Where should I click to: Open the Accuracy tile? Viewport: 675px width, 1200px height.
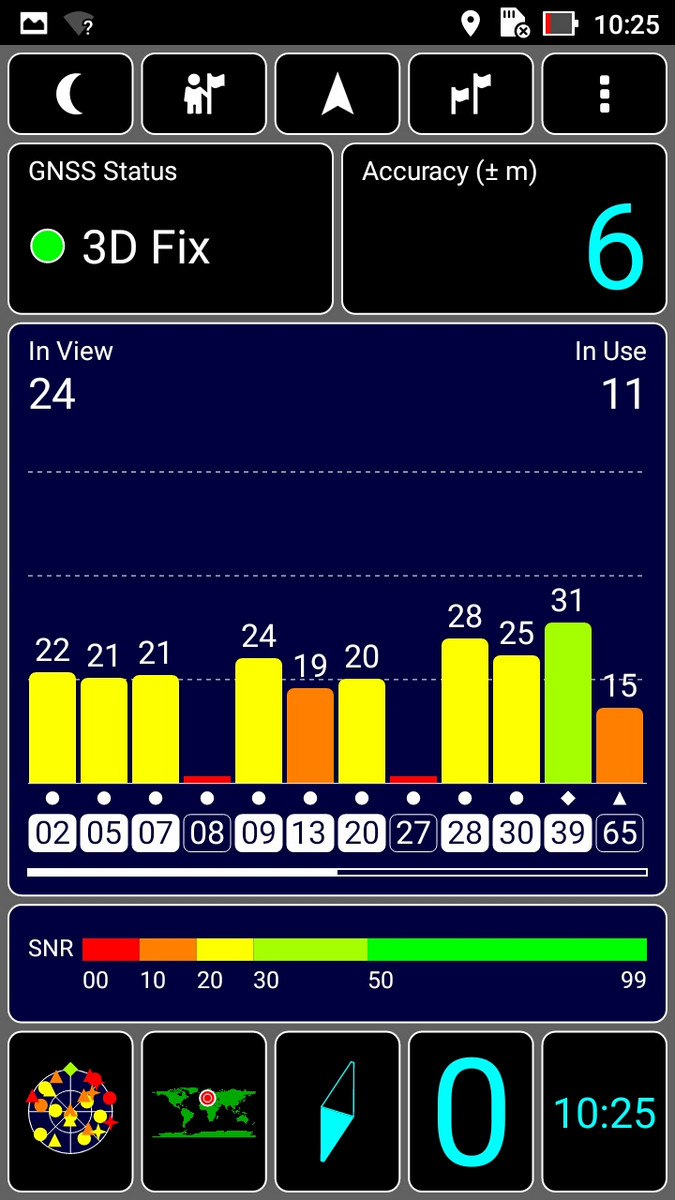(x=504, y=229)
